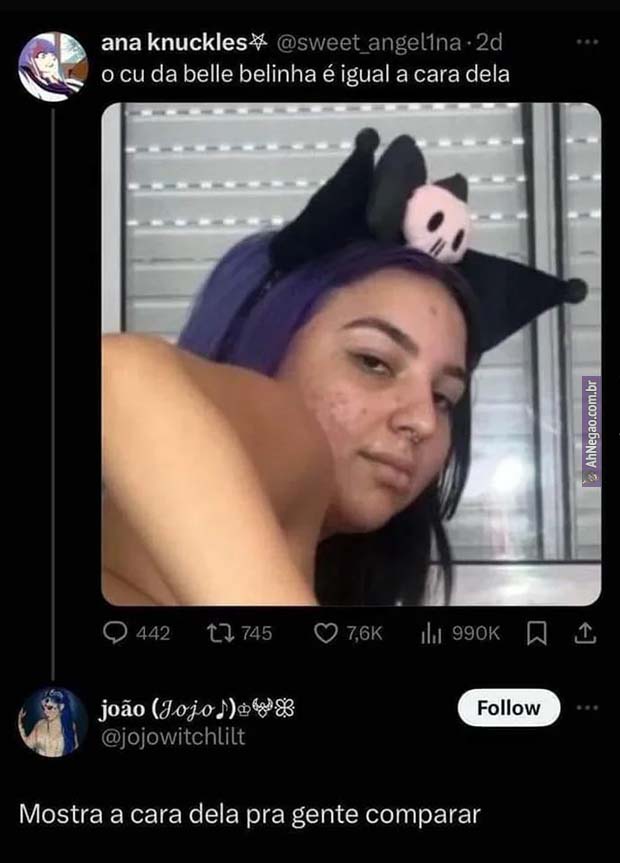Open overflow menu on joão's reply
This screenshot has width=620, height=863.
(x=587, y=708)
